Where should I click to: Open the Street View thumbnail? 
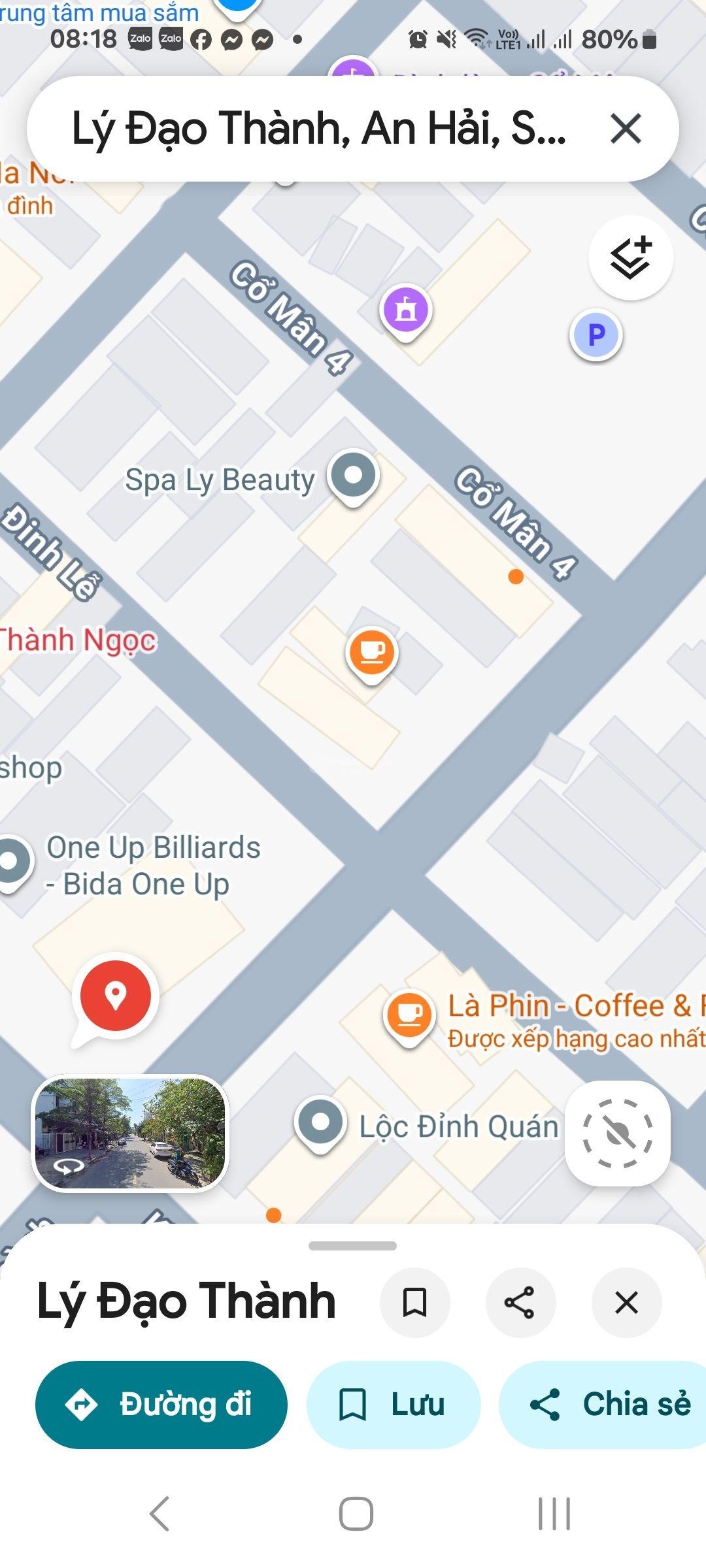pos(130,1134)
